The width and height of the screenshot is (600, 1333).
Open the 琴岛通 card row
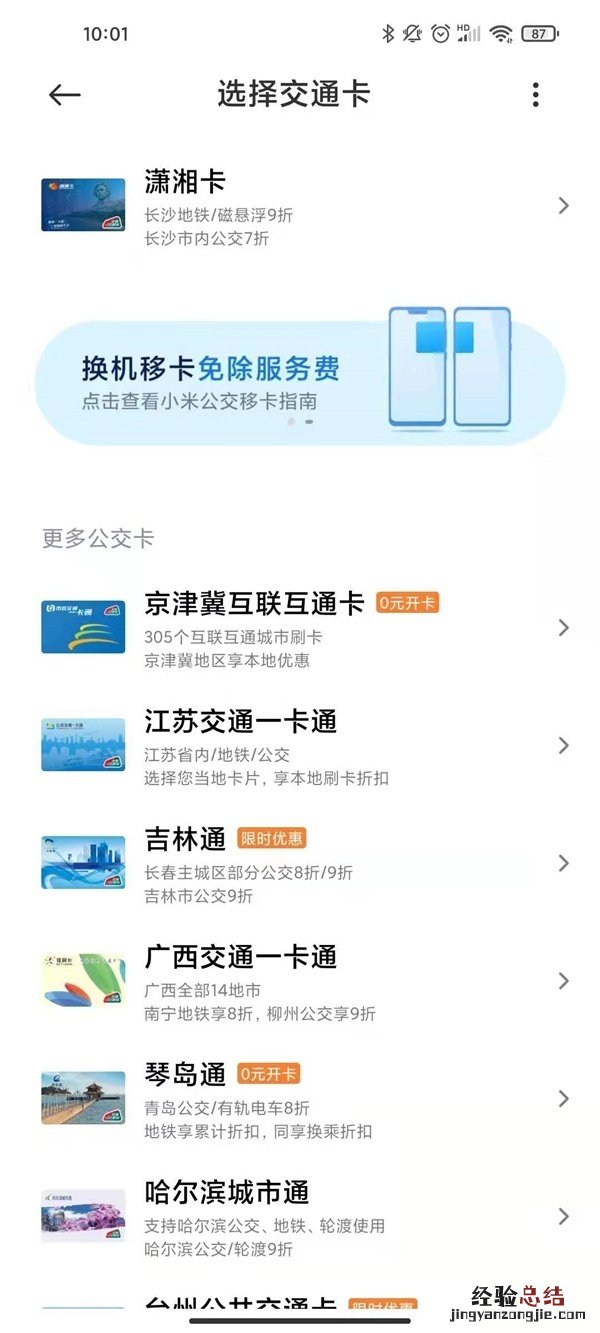(300, 1099)
